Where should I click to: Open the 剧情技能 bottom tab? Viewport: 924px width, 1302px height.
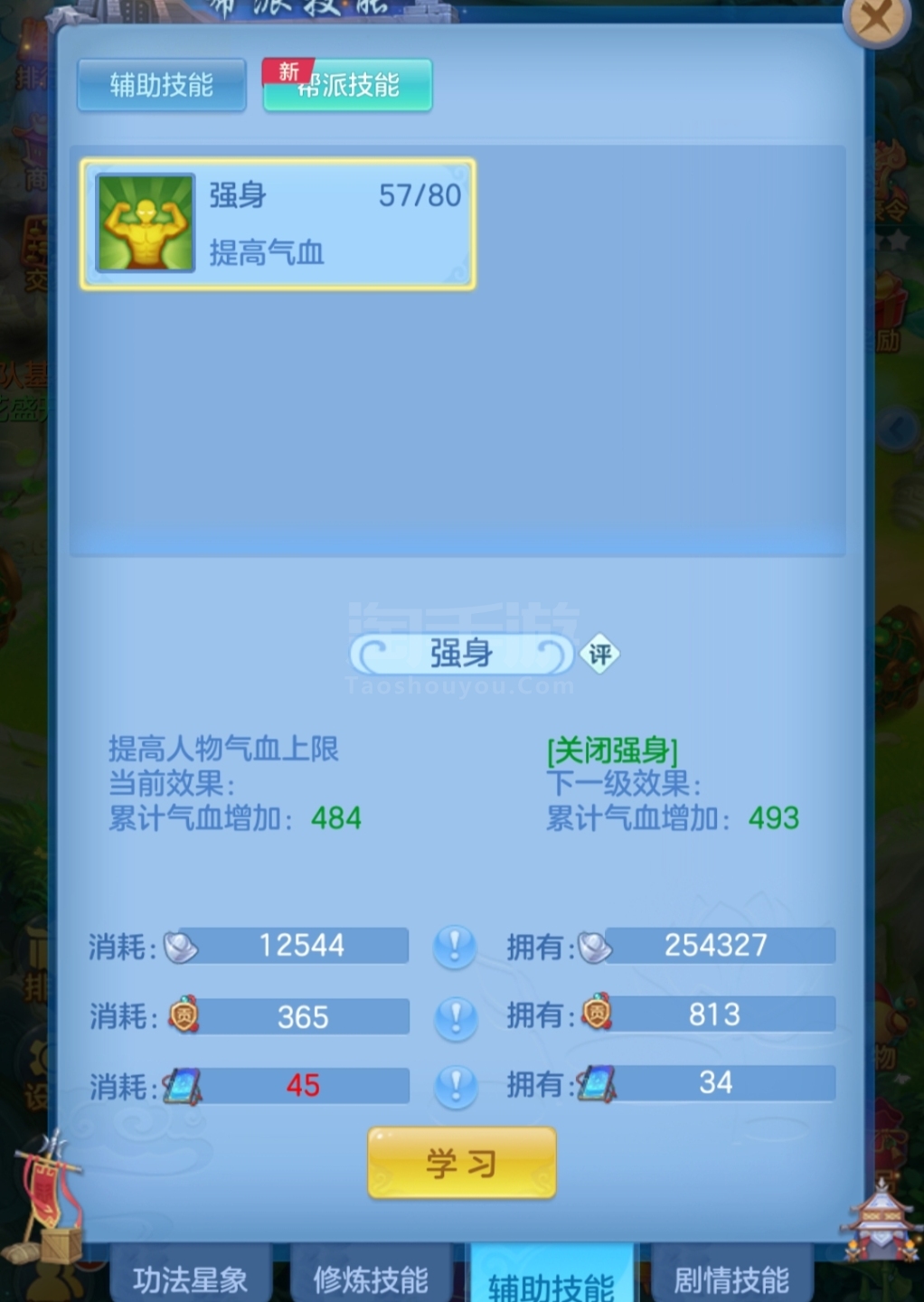point(731,1278)
